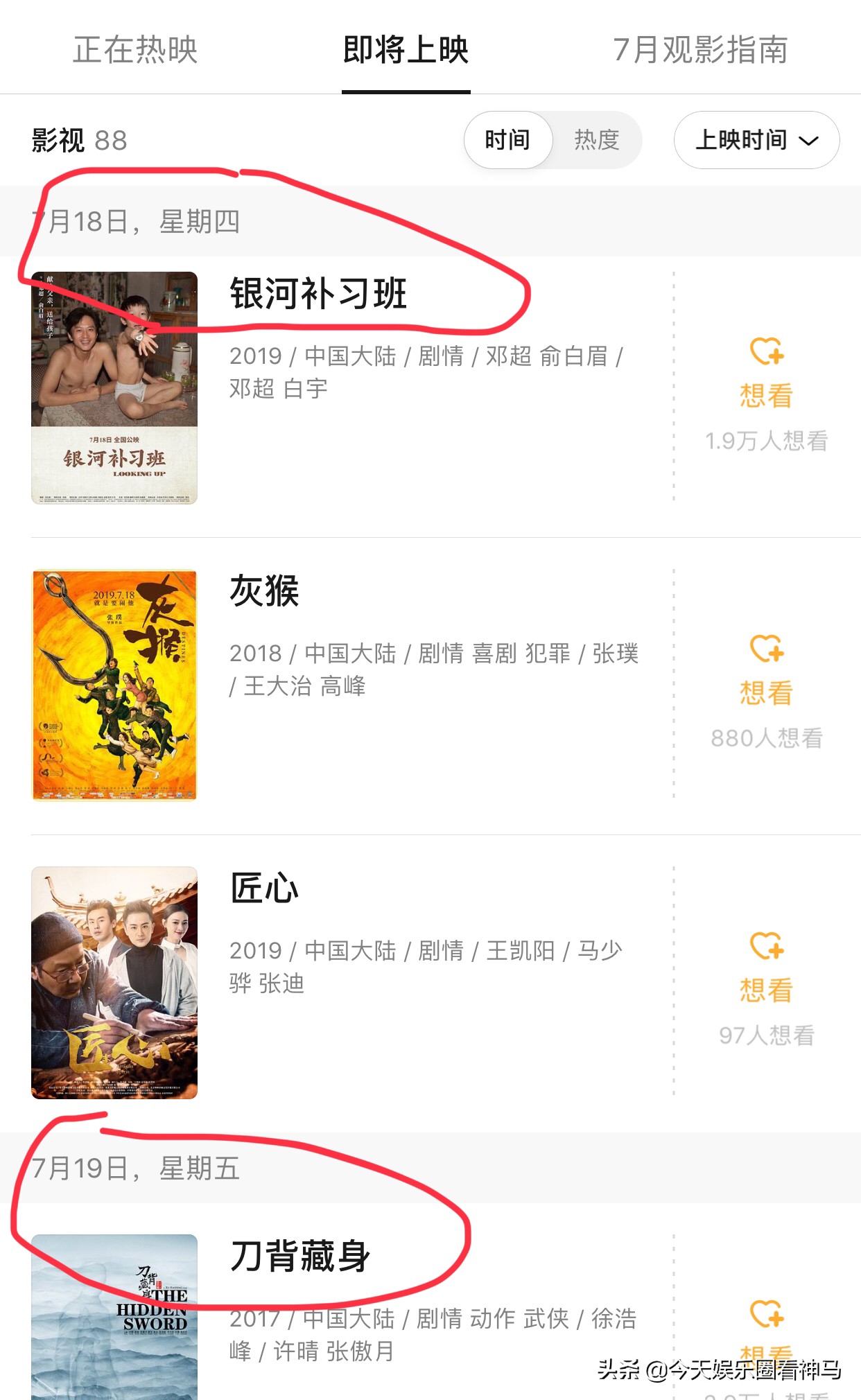Tap the 想看 heart for 刀背藏身
The width and height of the screenshot is (861, 1400).
[766, 1315]
